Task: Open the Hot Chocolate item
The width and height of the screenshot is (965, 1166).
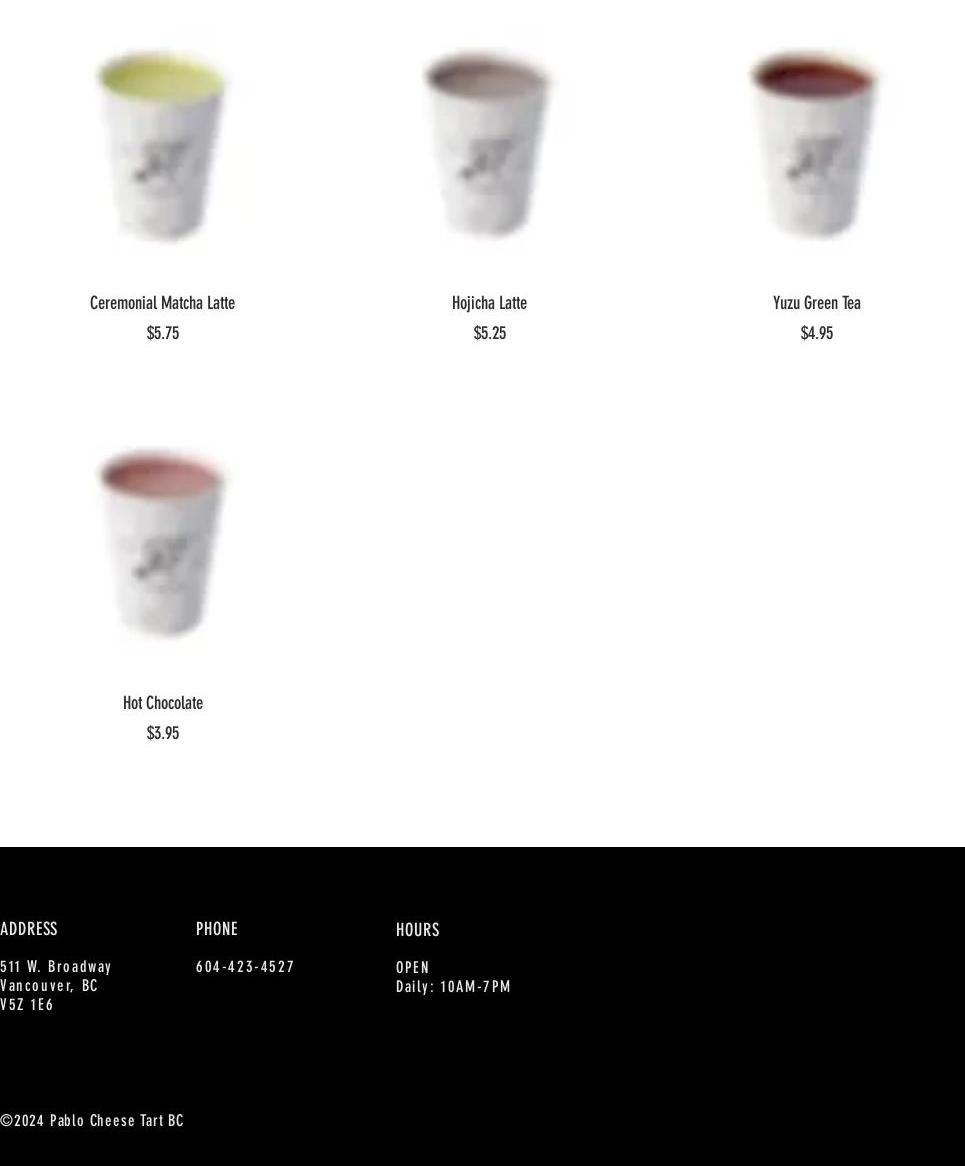Action: (x=162, y=703)
